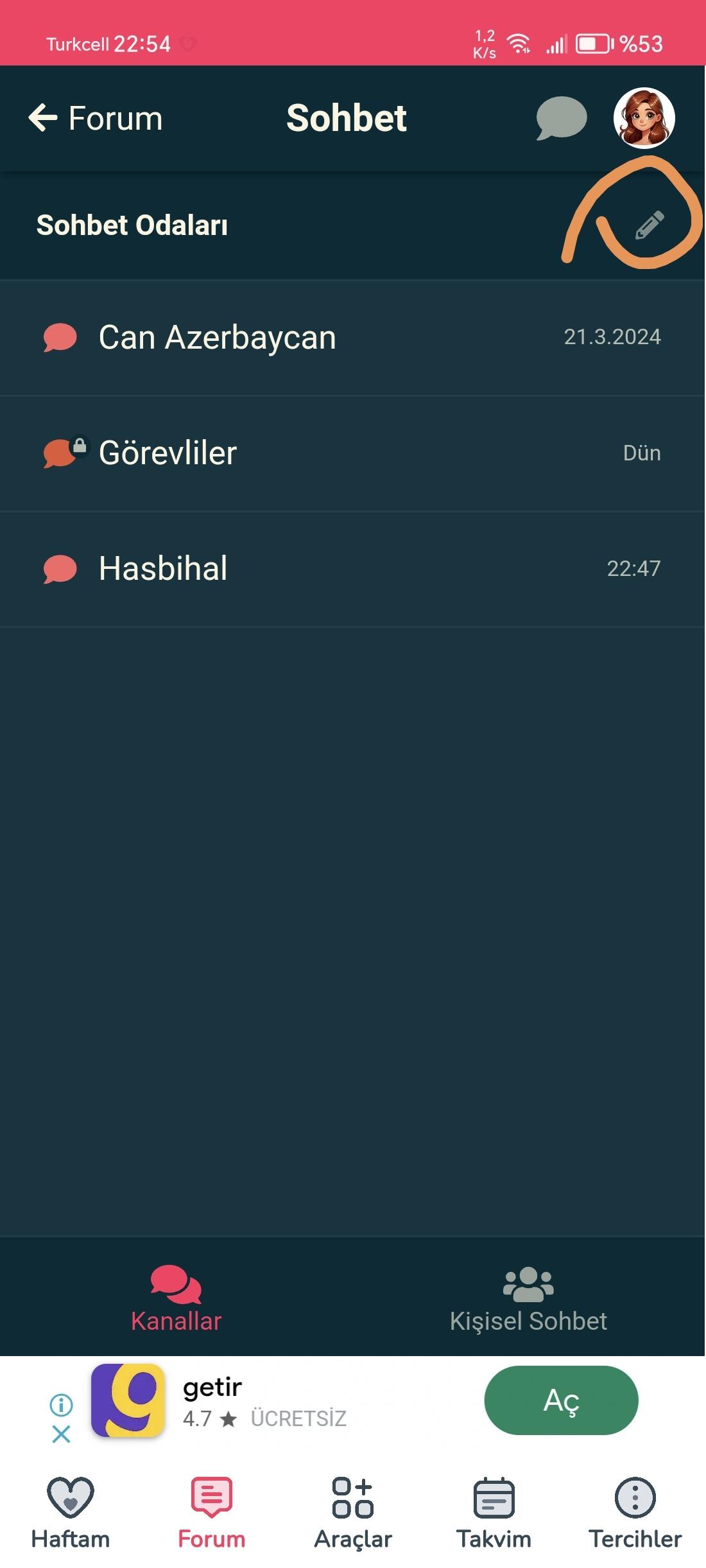Viewport: 706px width, 1568px height.
Task: Dismiss the getir ad banner
Action: click(61, 1434)
